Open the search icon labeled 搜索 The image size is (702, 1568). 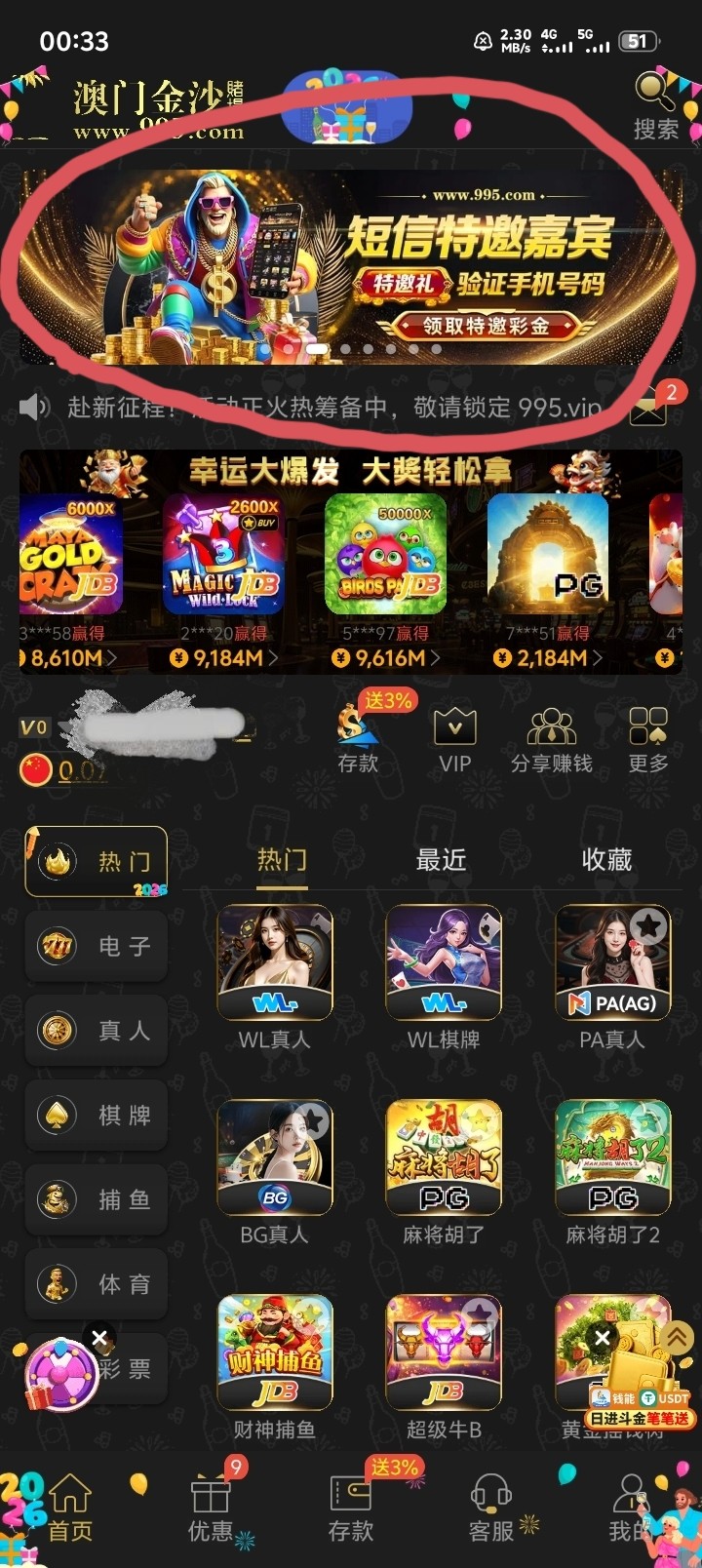tap(655, 105)
